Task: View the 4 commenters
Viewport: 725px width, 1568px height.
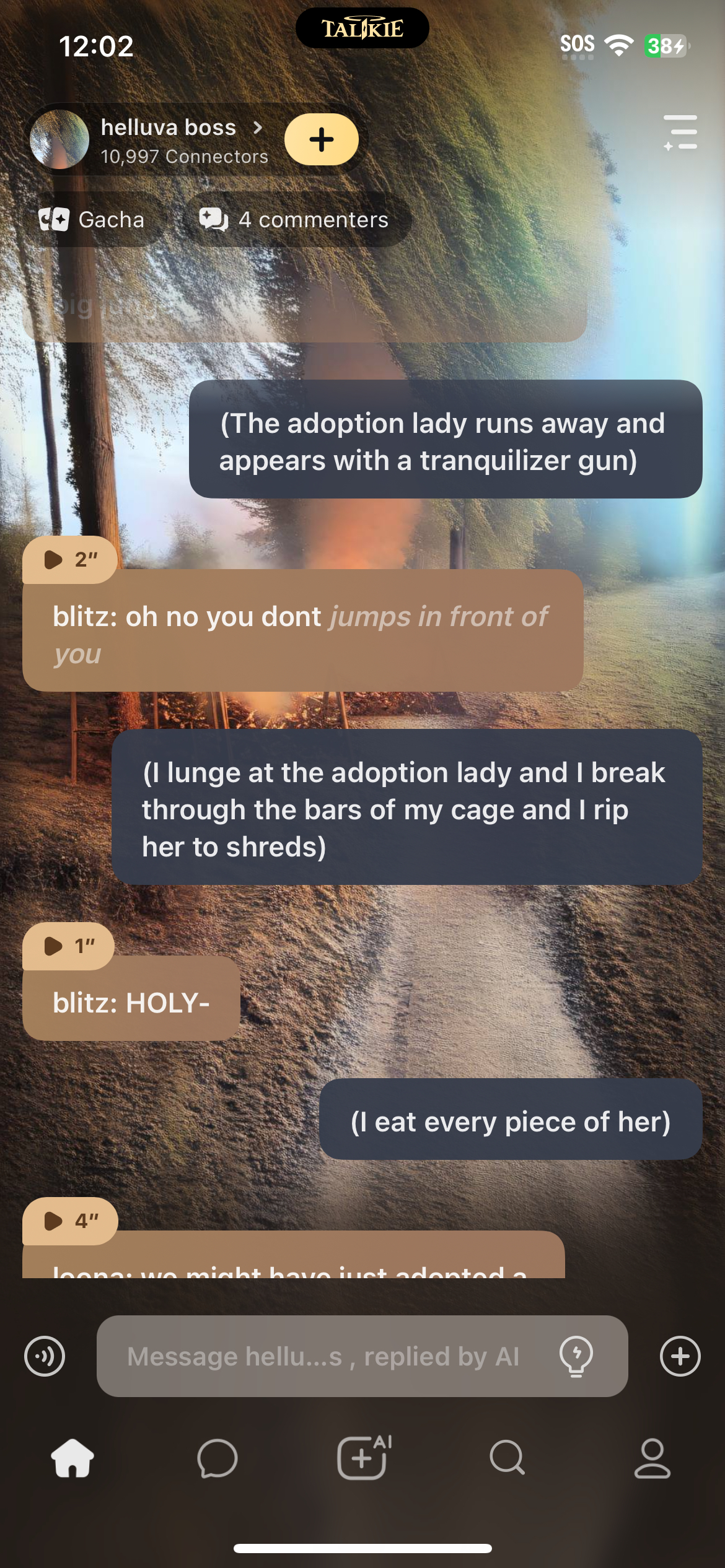Action: pyautogui.click(x=294, y=220)
